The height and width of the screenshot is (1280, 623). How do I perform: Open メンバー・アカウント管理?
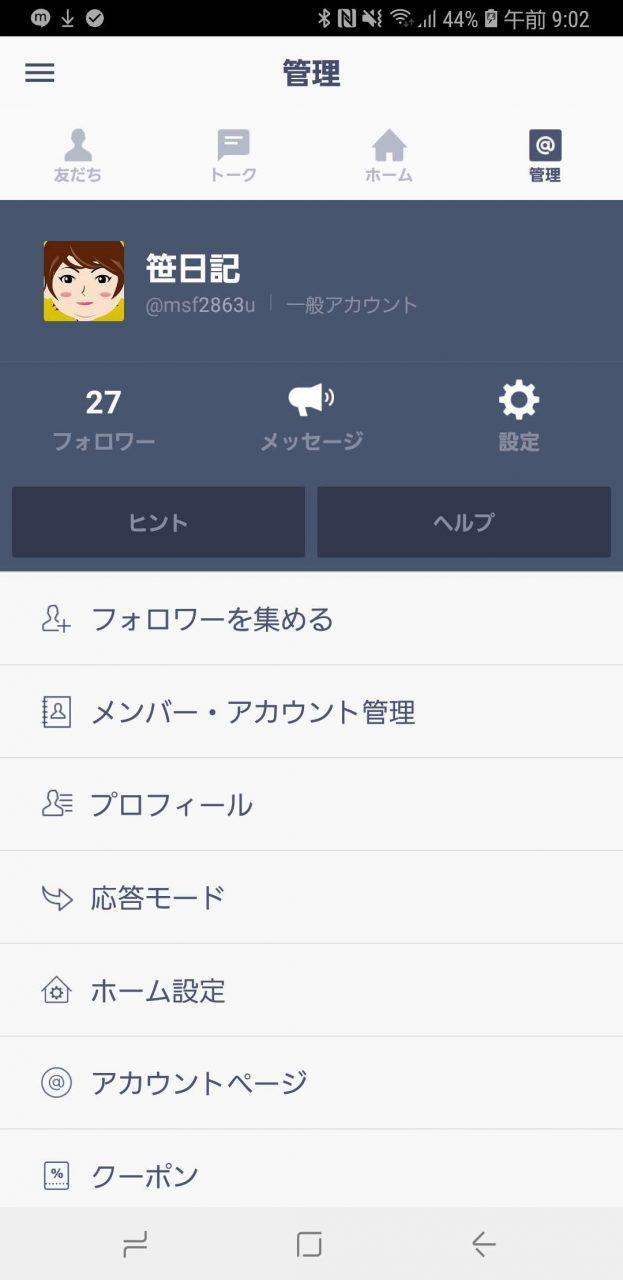[x=311, y=712]
